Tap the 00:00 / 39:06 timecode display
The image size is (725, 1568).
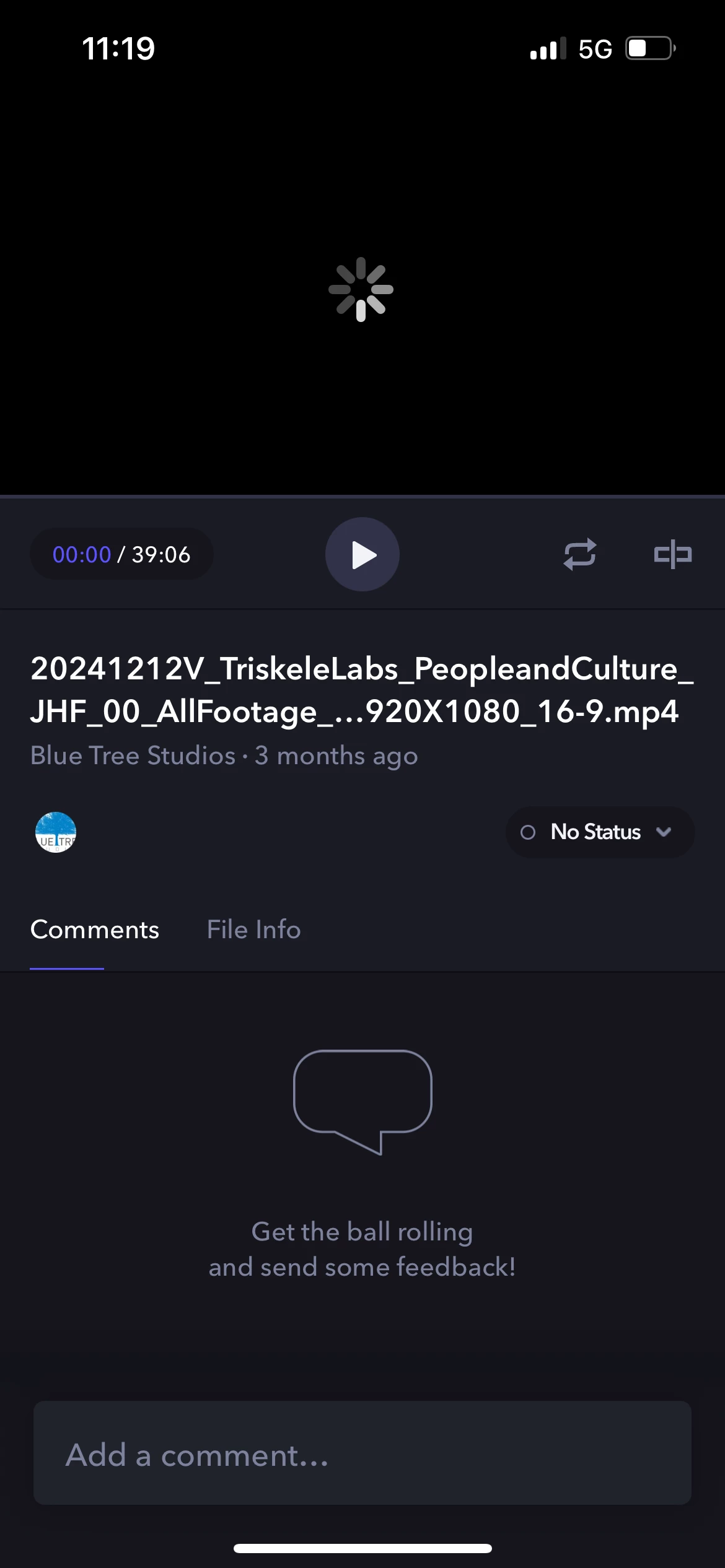click(x=121, y=554)
